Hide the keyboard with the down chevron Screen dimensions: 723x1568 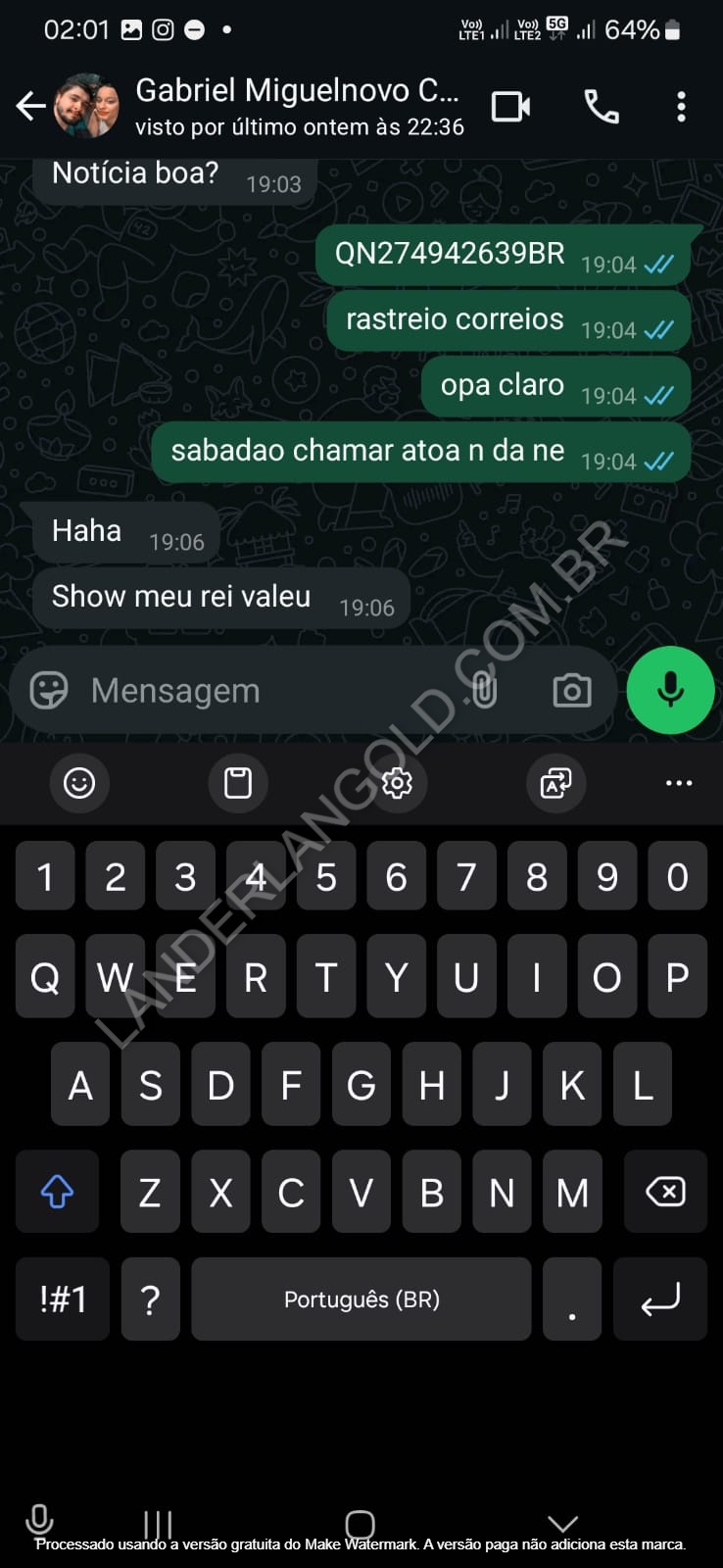tap(562, 1522)
